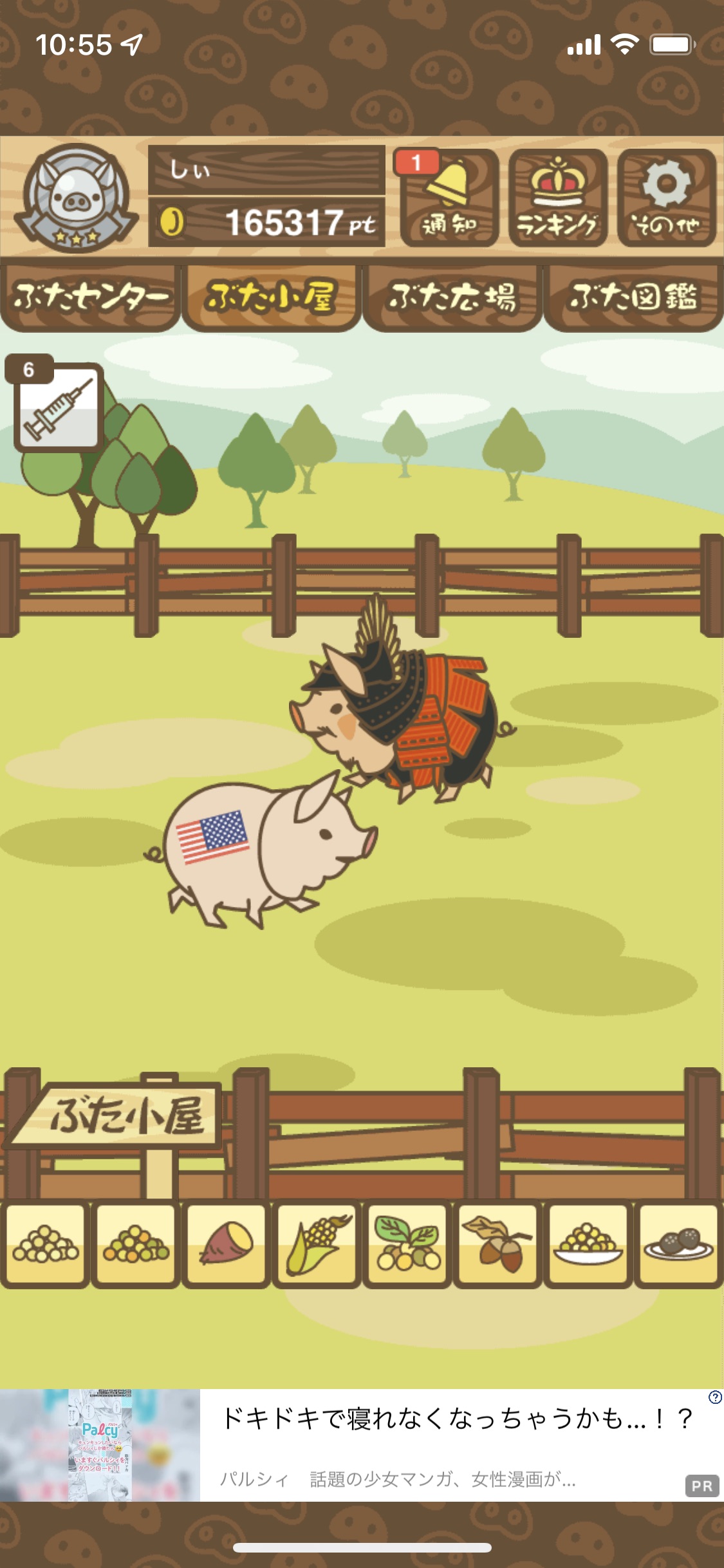Choose the dark truffle plate feed
Viewport: 724px width, 1568px height.
coord(678,1245)
